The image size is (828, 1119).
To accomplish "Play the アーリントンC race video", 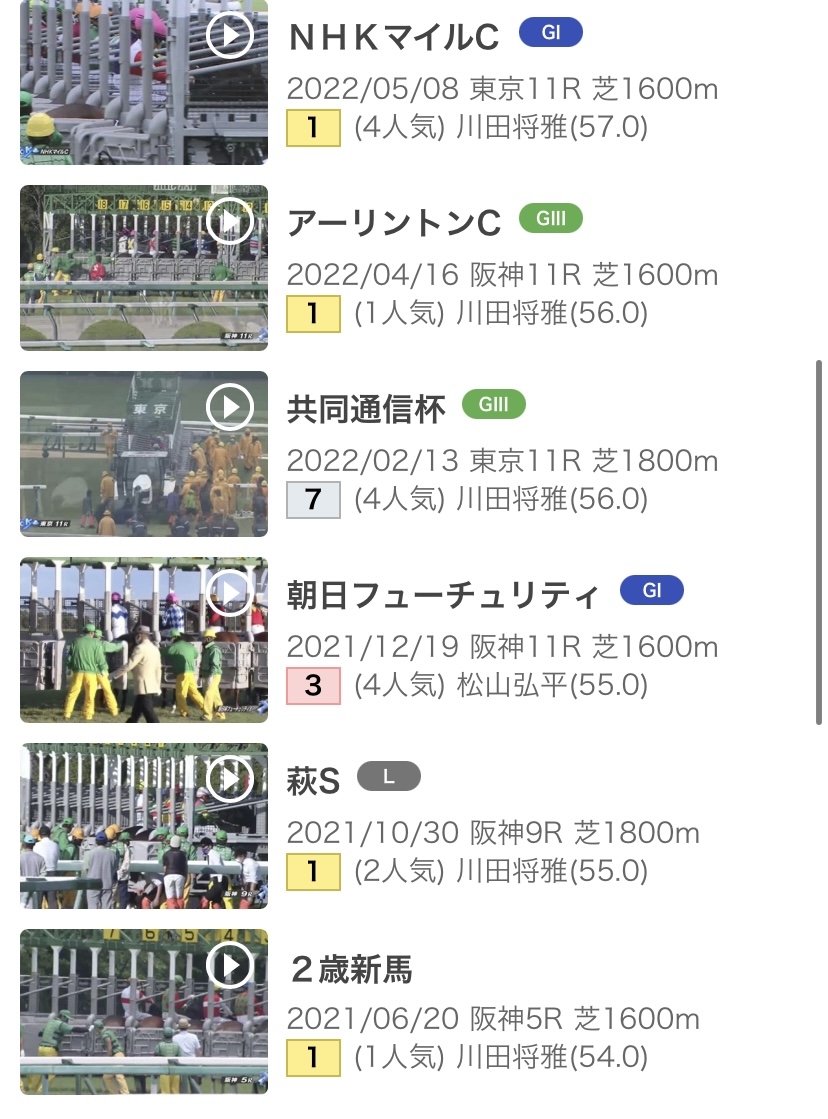I will (x=230, y=221).
